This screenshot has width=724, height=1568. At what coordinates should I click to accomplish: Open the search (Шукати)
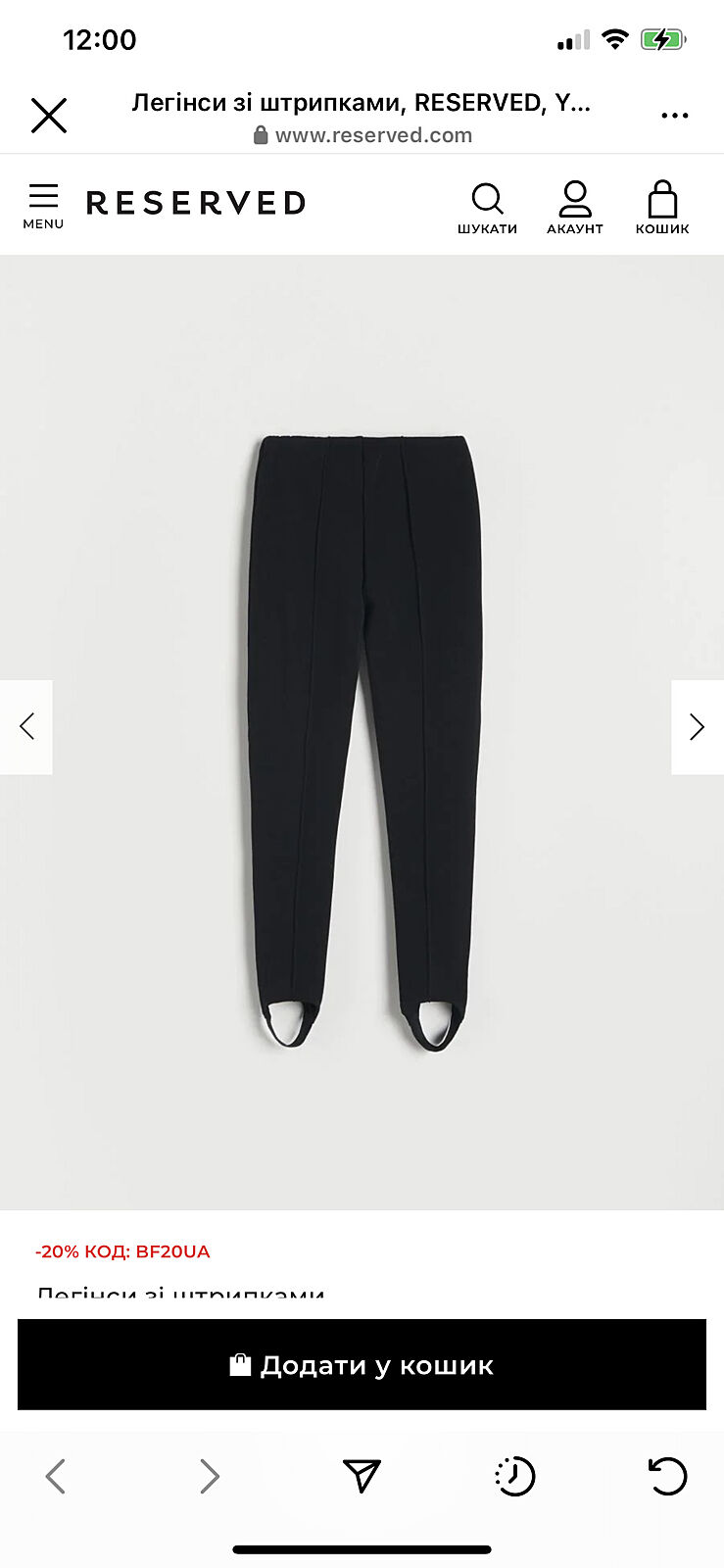(487, 208)
